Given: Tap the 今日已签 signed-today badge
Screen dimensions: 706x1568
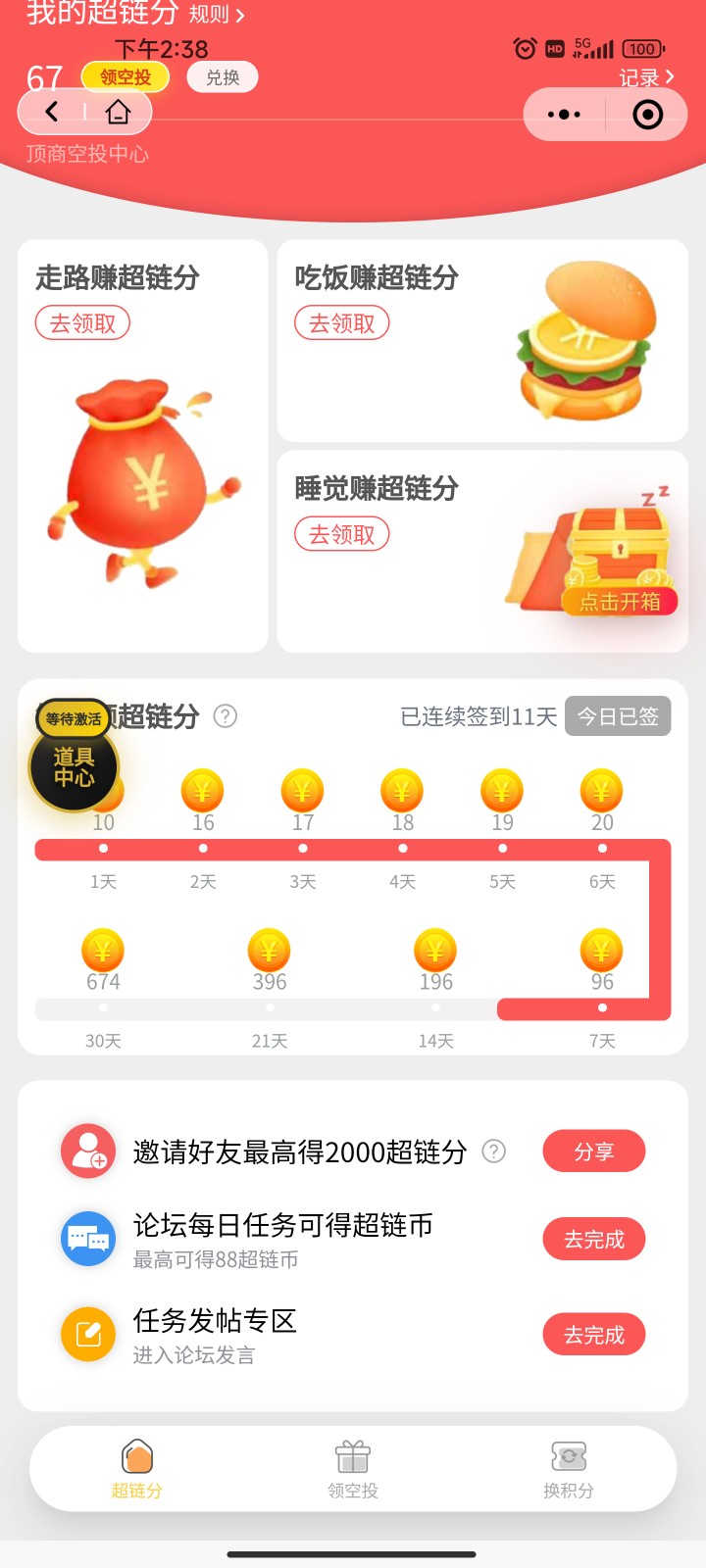Looking at the screenshot, I should (x=618, y=716).
